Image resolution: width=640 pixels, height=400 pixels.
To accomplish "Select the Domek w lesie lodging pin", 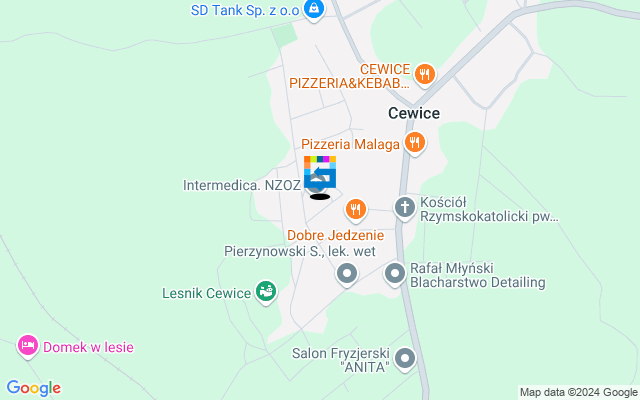I will 28,346.
